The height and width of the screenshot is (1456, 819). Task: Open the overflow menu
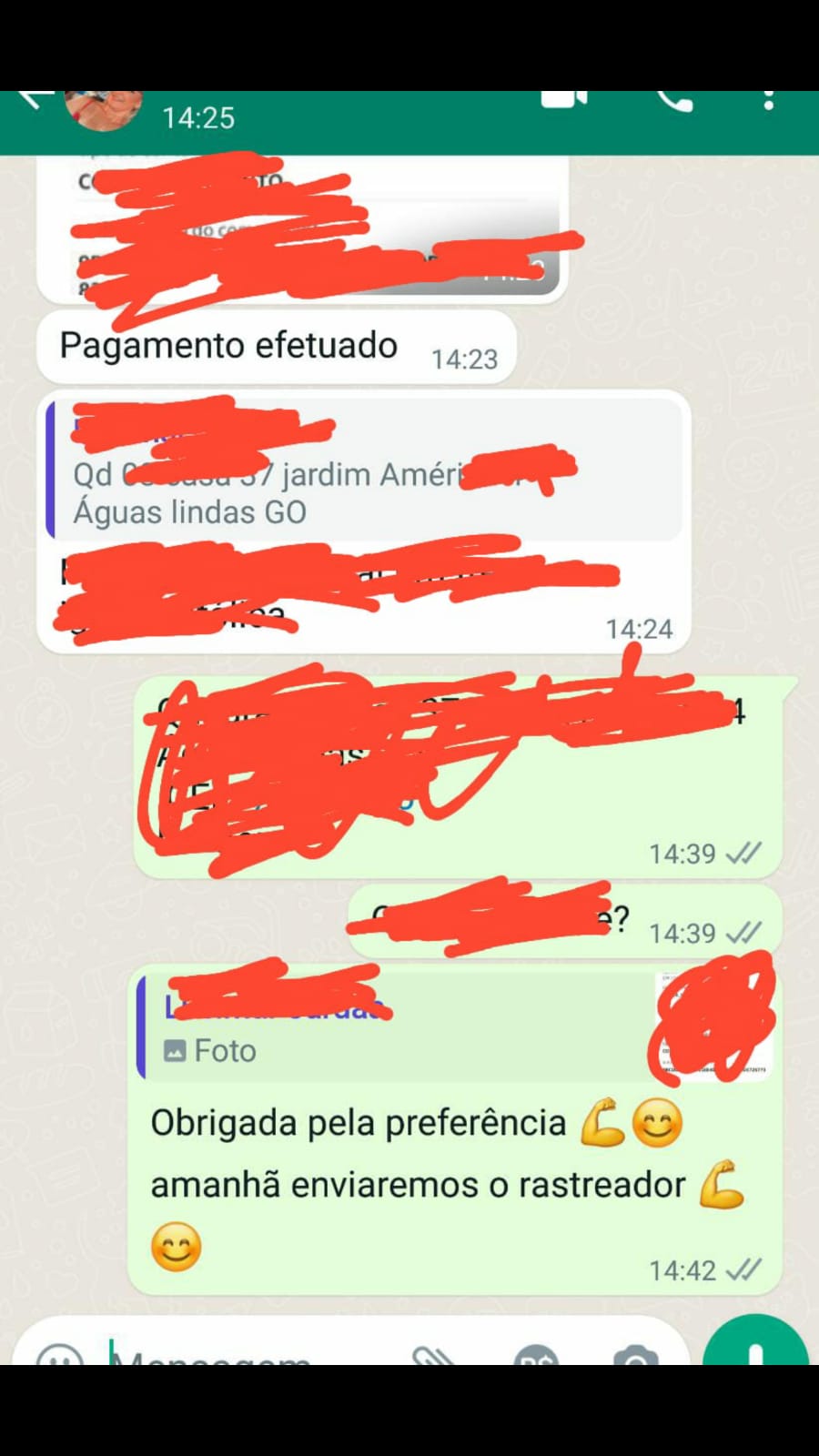pos(769,99)
